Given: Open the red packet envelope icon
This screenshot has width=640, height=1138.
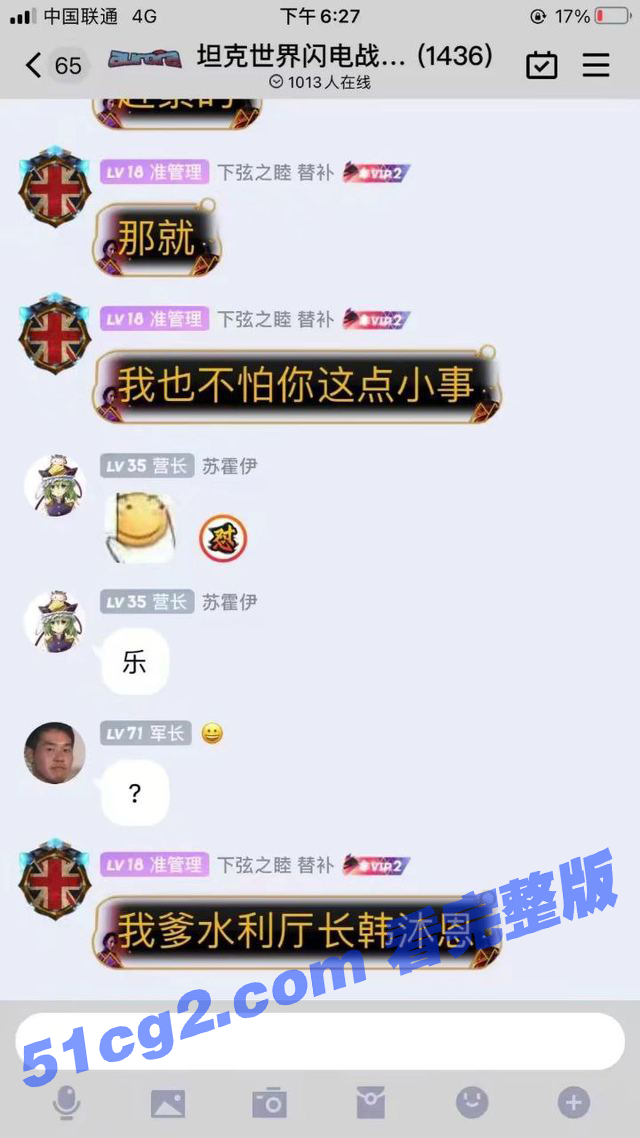Looking at the screenshot, I should 370,1103.
